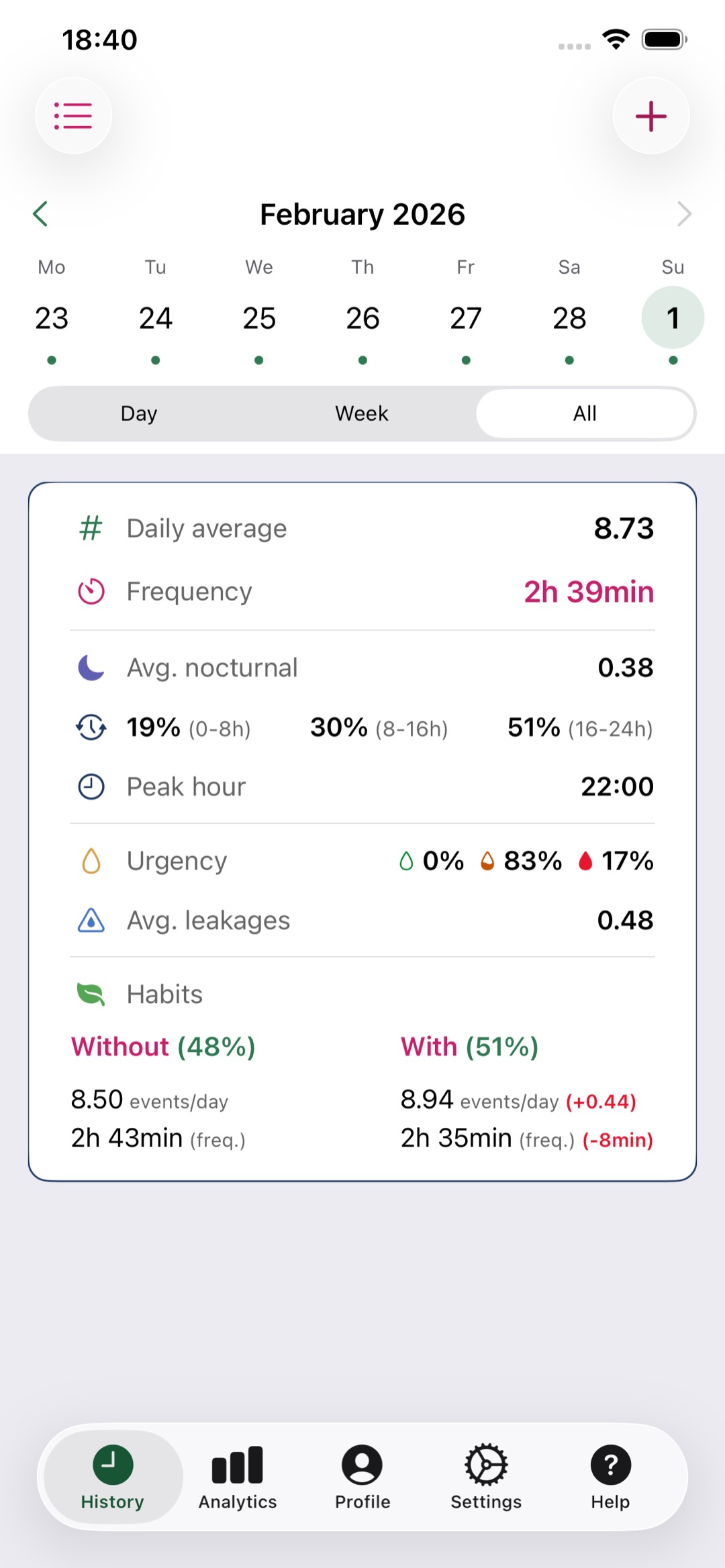Screen dimensions: 725x1568
Task: Go to the previous week arrow
Action: (40, 214)
